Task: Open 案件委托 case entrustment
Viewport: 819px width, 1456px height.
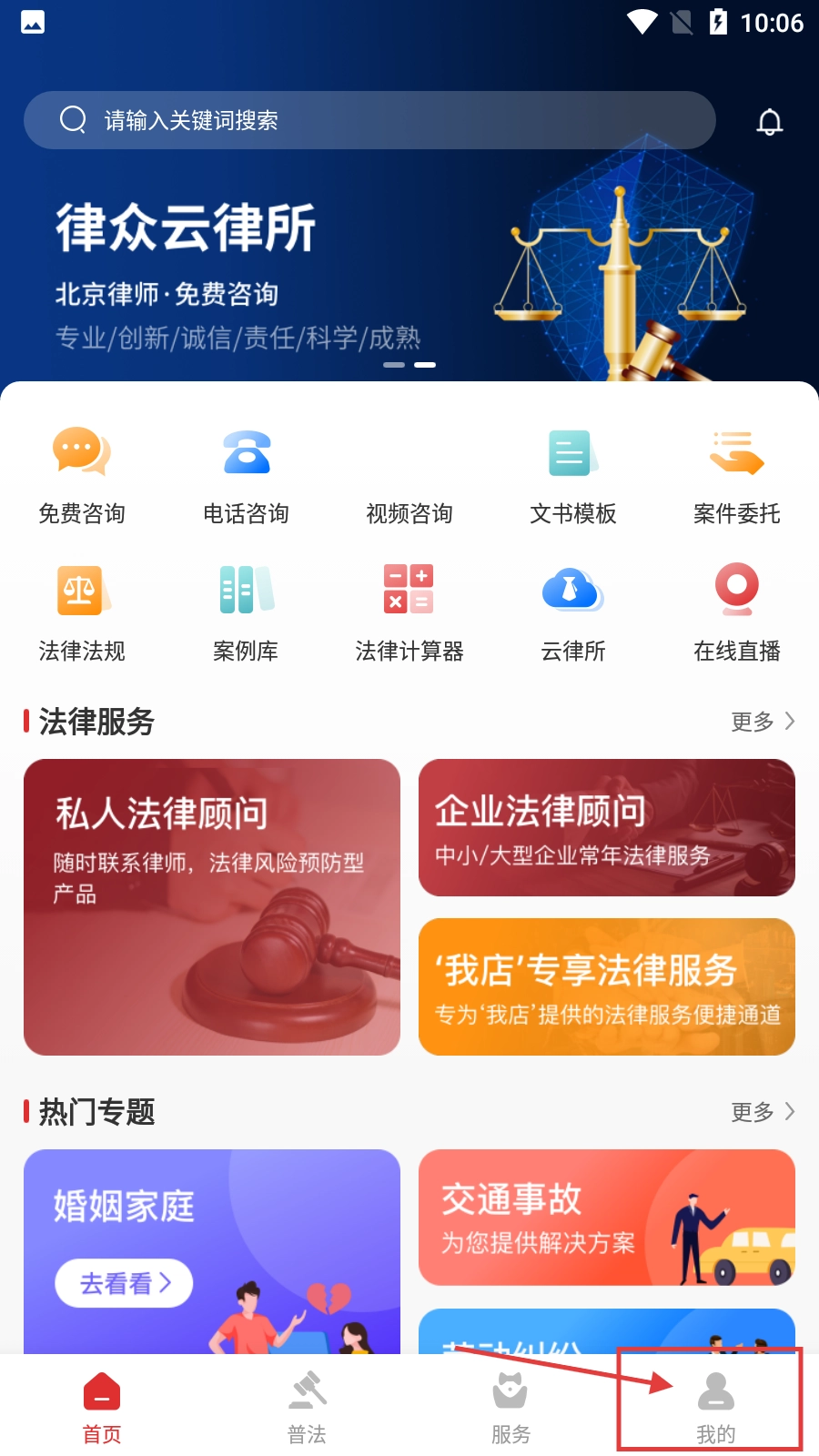Action: point(737,475)
